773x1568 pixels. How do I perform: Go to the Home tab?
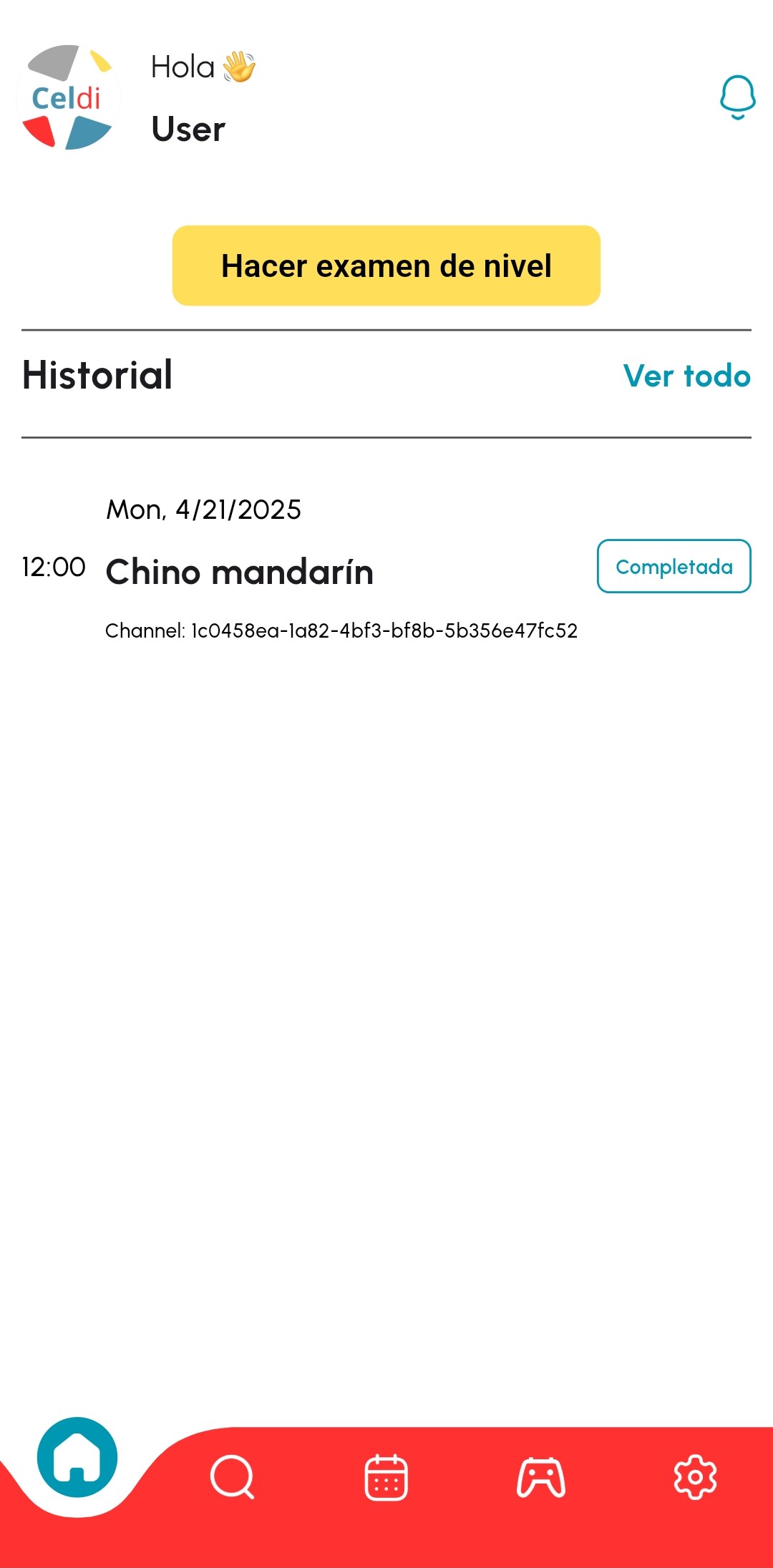click(77, 1458)
